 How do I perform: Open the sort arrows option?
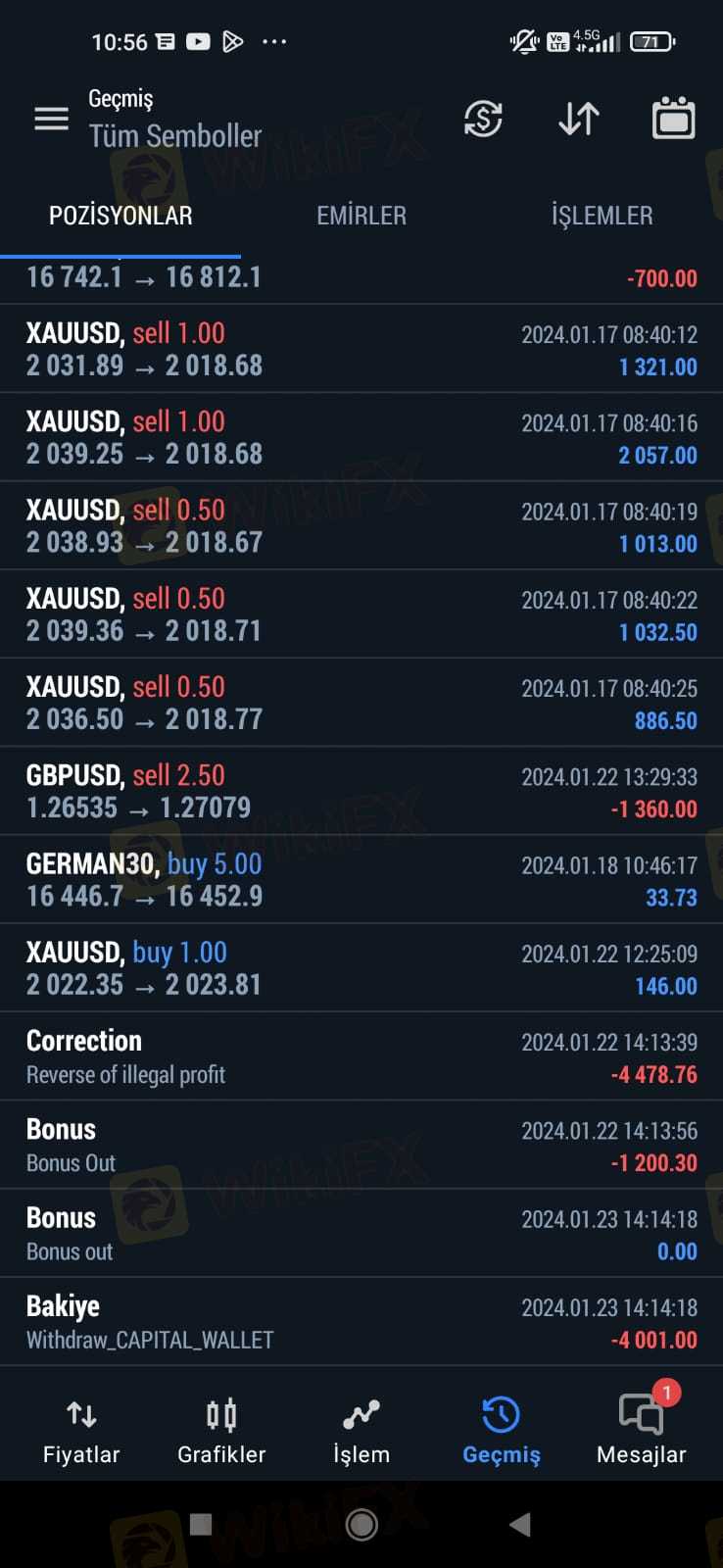click(x=579, y=120)
